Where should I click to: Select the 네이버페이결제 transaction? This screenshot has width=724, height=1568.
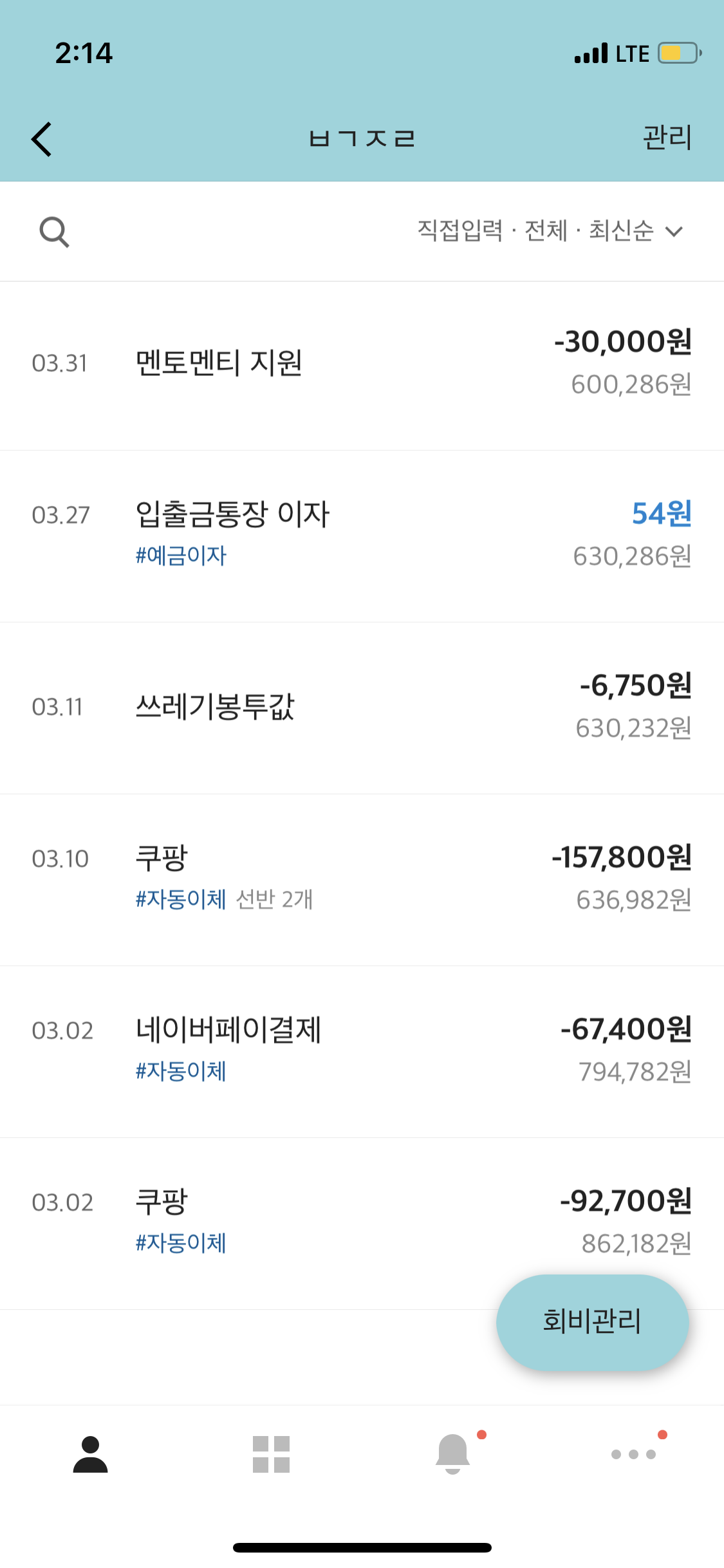[362, 1052]
